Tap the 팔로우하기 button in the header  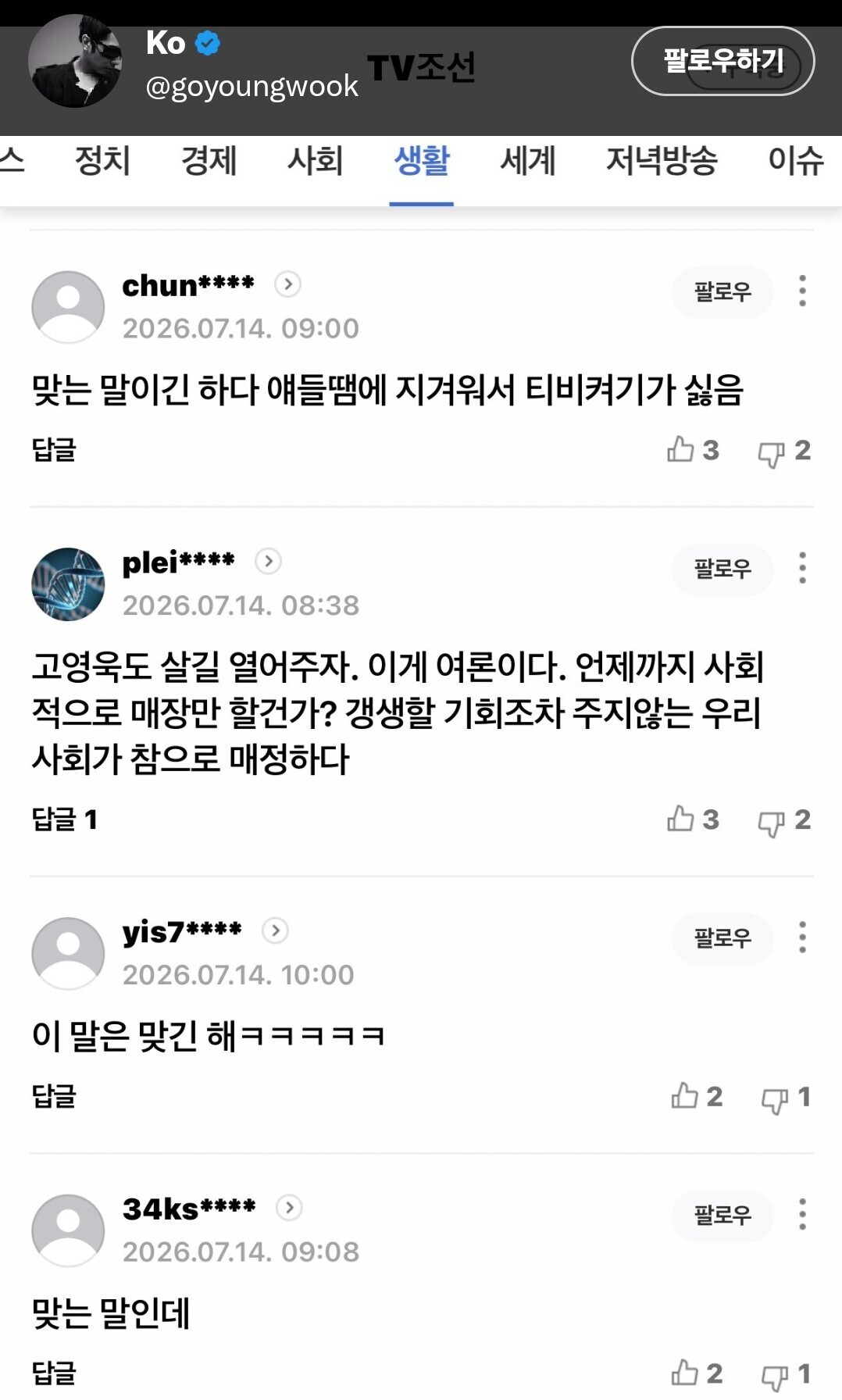coord(722,61)
